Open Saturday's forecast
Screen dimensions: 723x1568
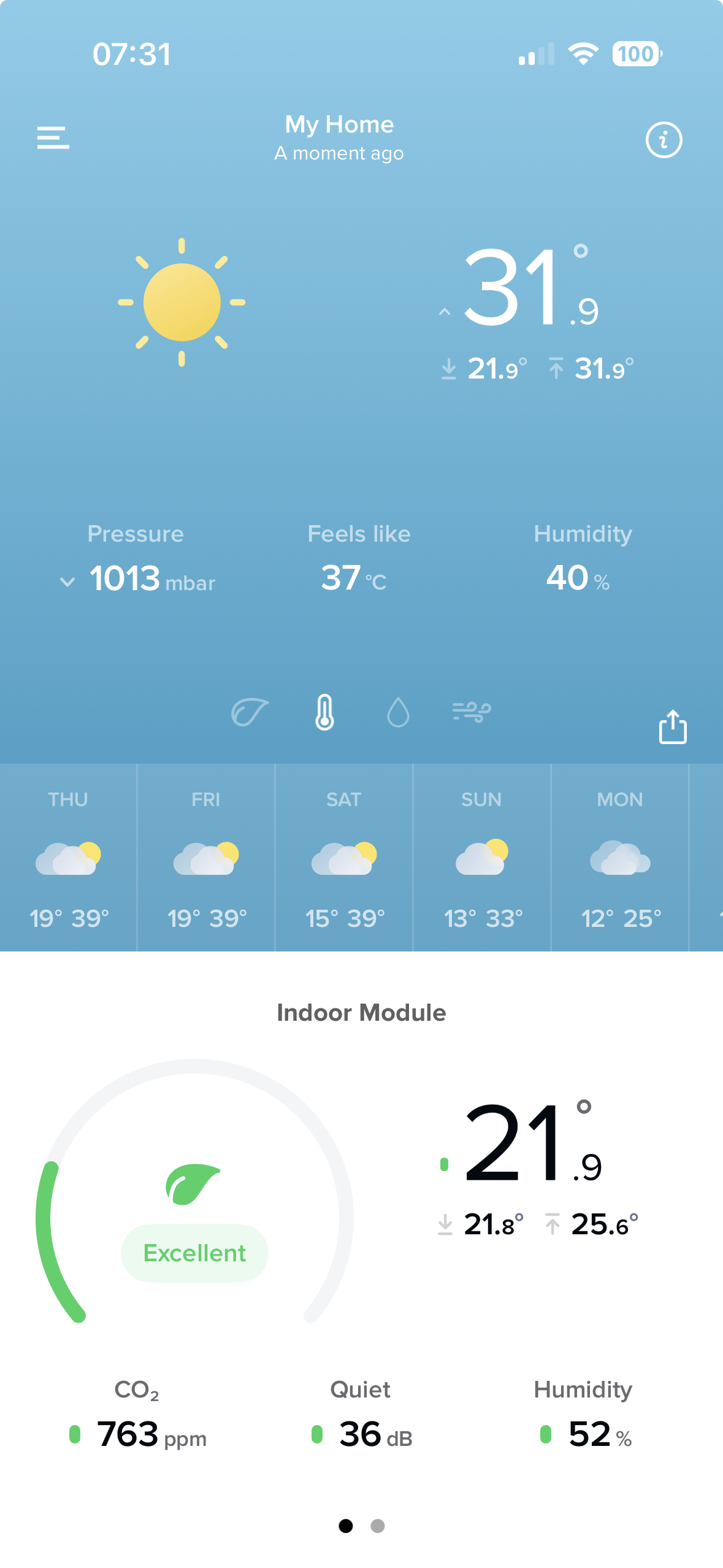point(344,858)
